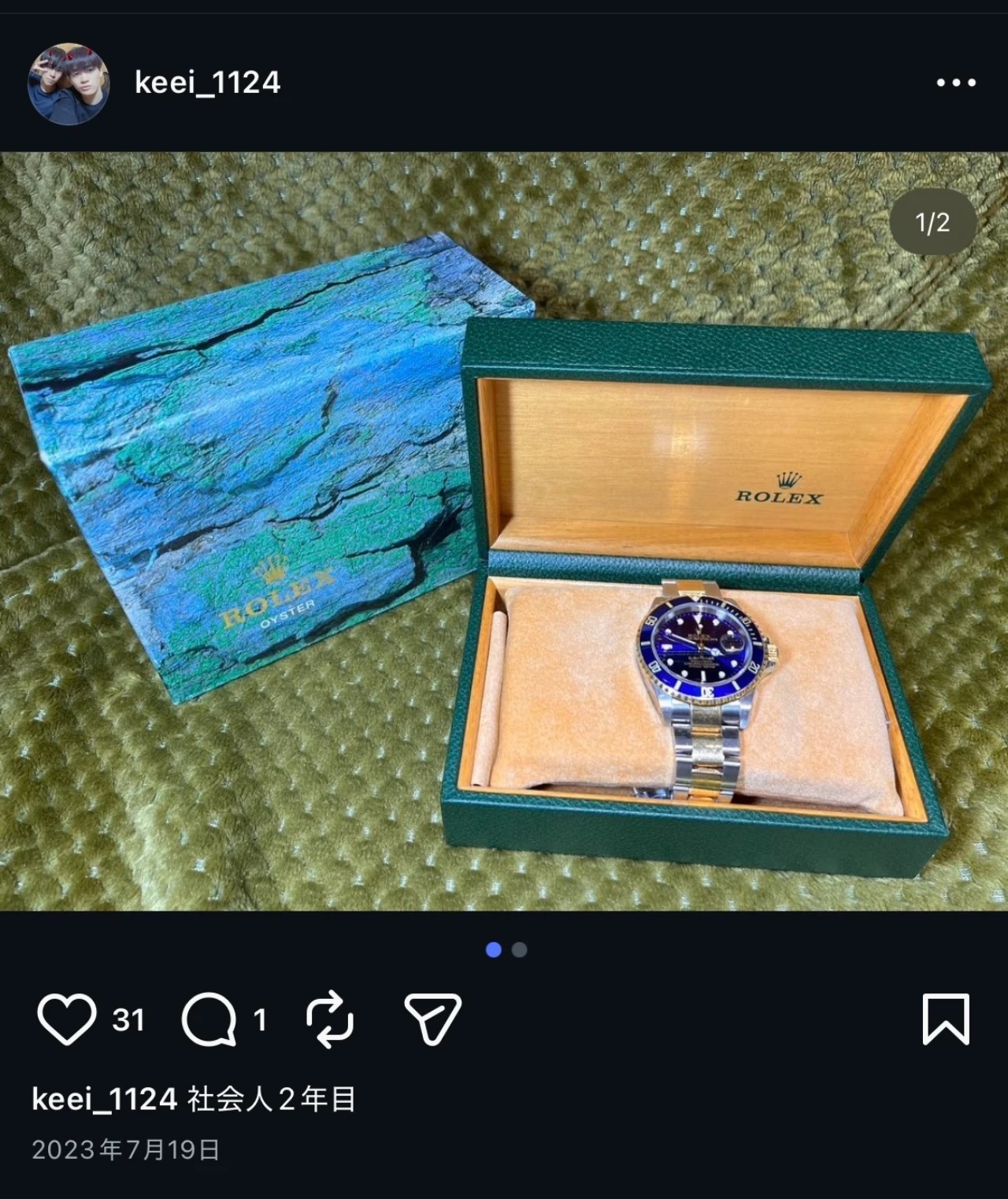Tap the keei_1124 username in the caption
Image resolution: width=1008 pixels, height=1199 pixels.
(104, 1099)
